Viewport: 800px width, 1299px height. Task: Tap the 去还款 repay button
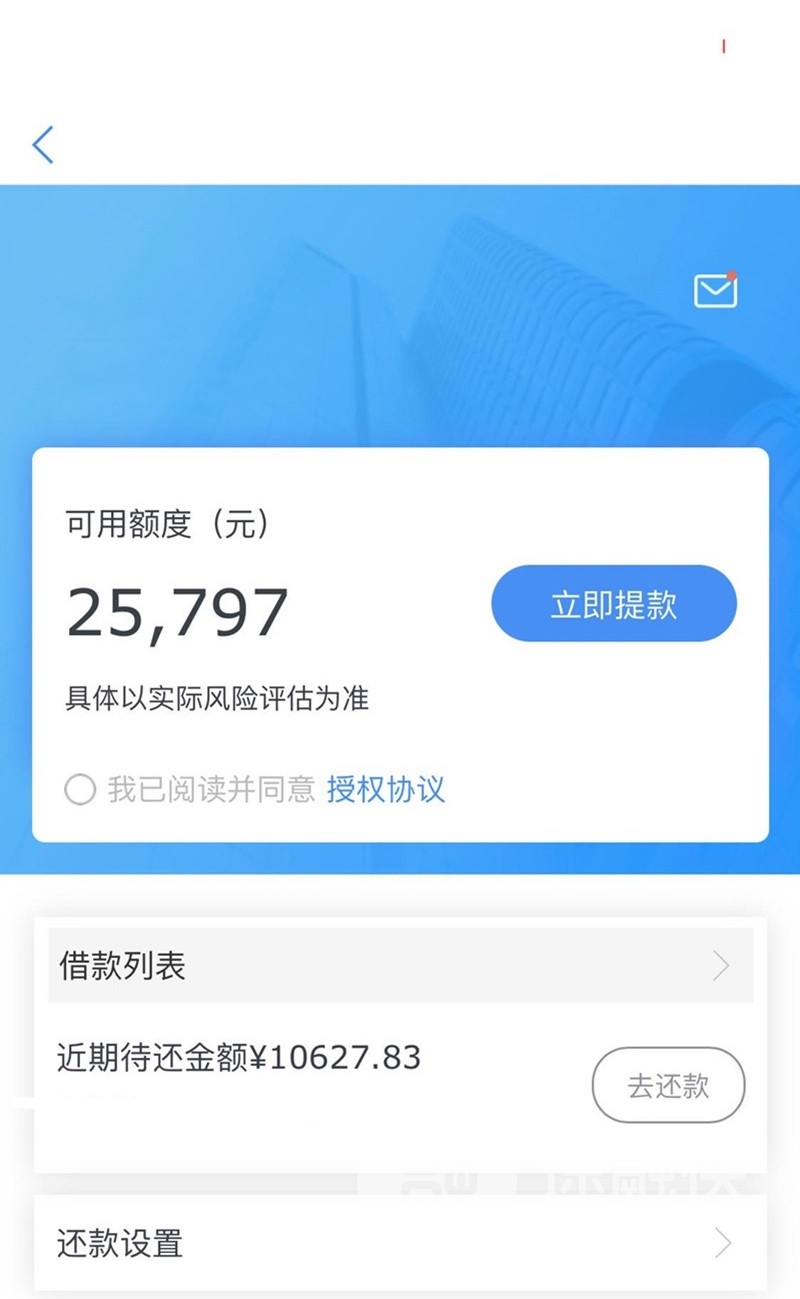[668, 1085]
